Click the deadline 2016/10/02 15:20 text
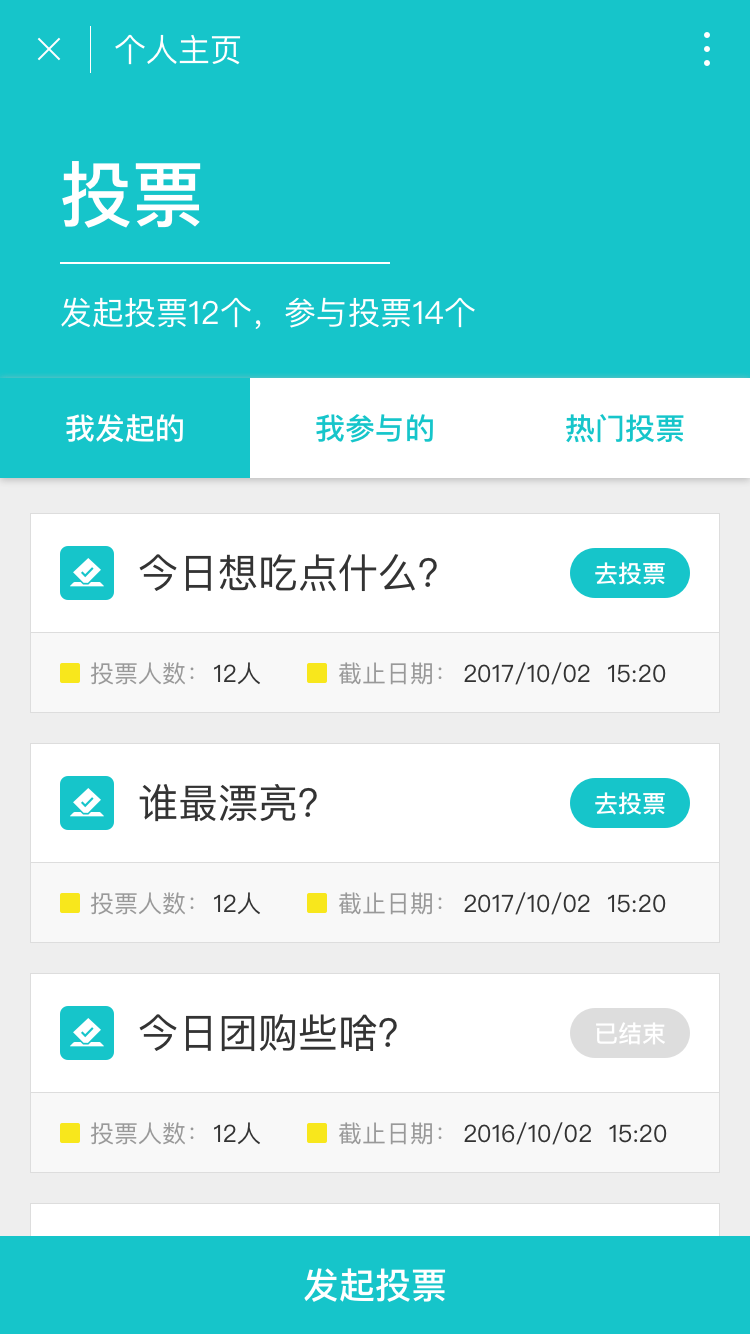This screenshot has width=750, height=1334. [x=565, y=1133]
